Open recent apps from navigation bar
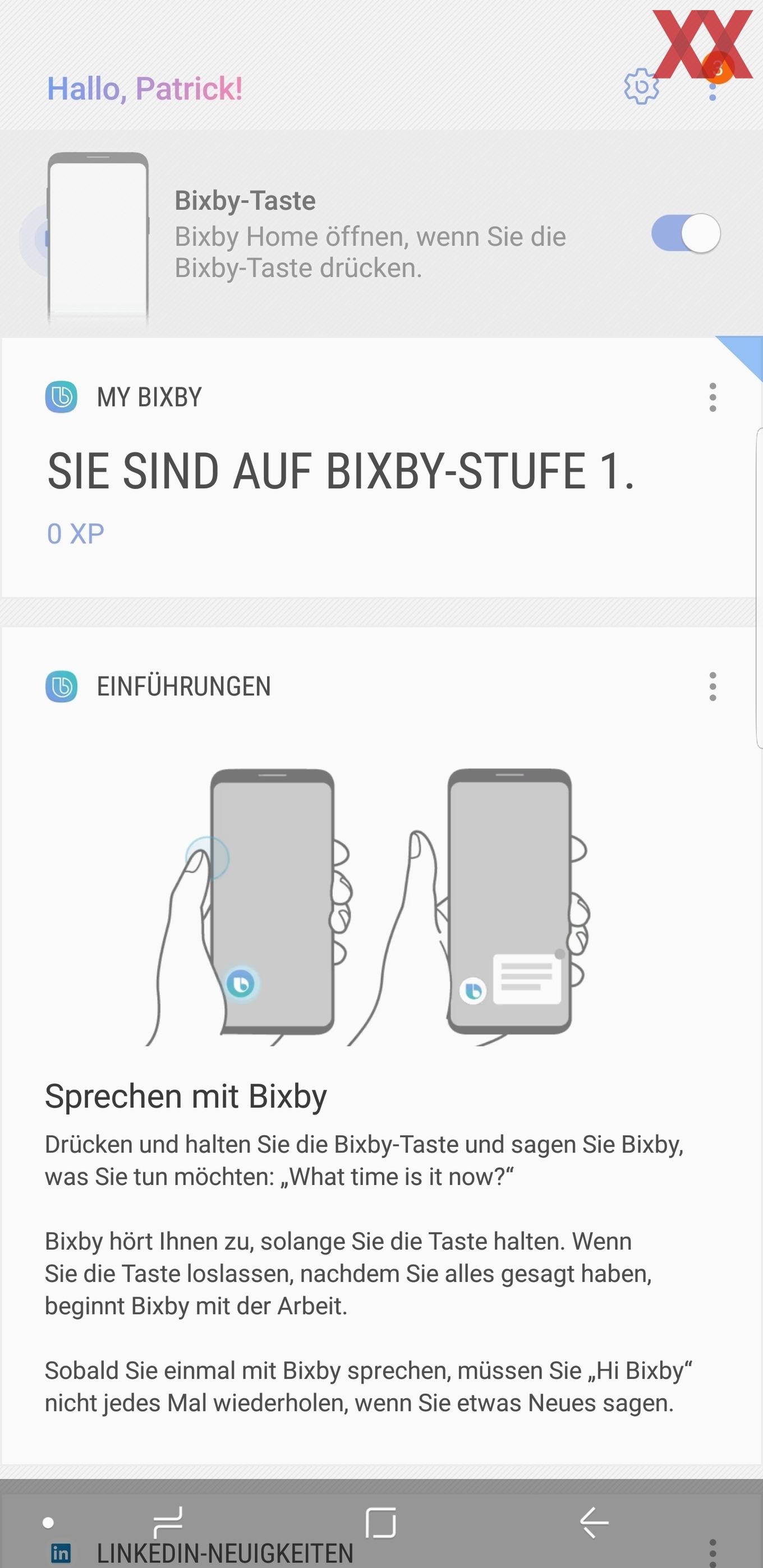Image resolution: width=763 pixels, height=1568 pixels. click(x=167, y=1523)
